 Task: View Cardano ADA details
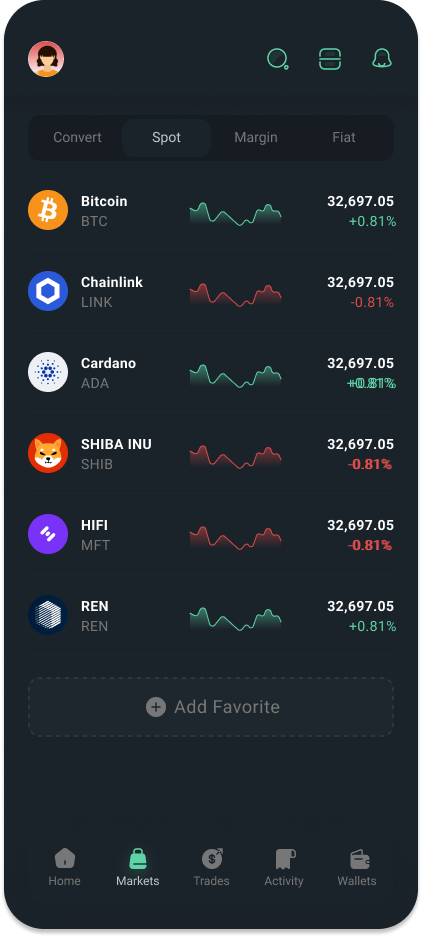[x=211, y=373]
